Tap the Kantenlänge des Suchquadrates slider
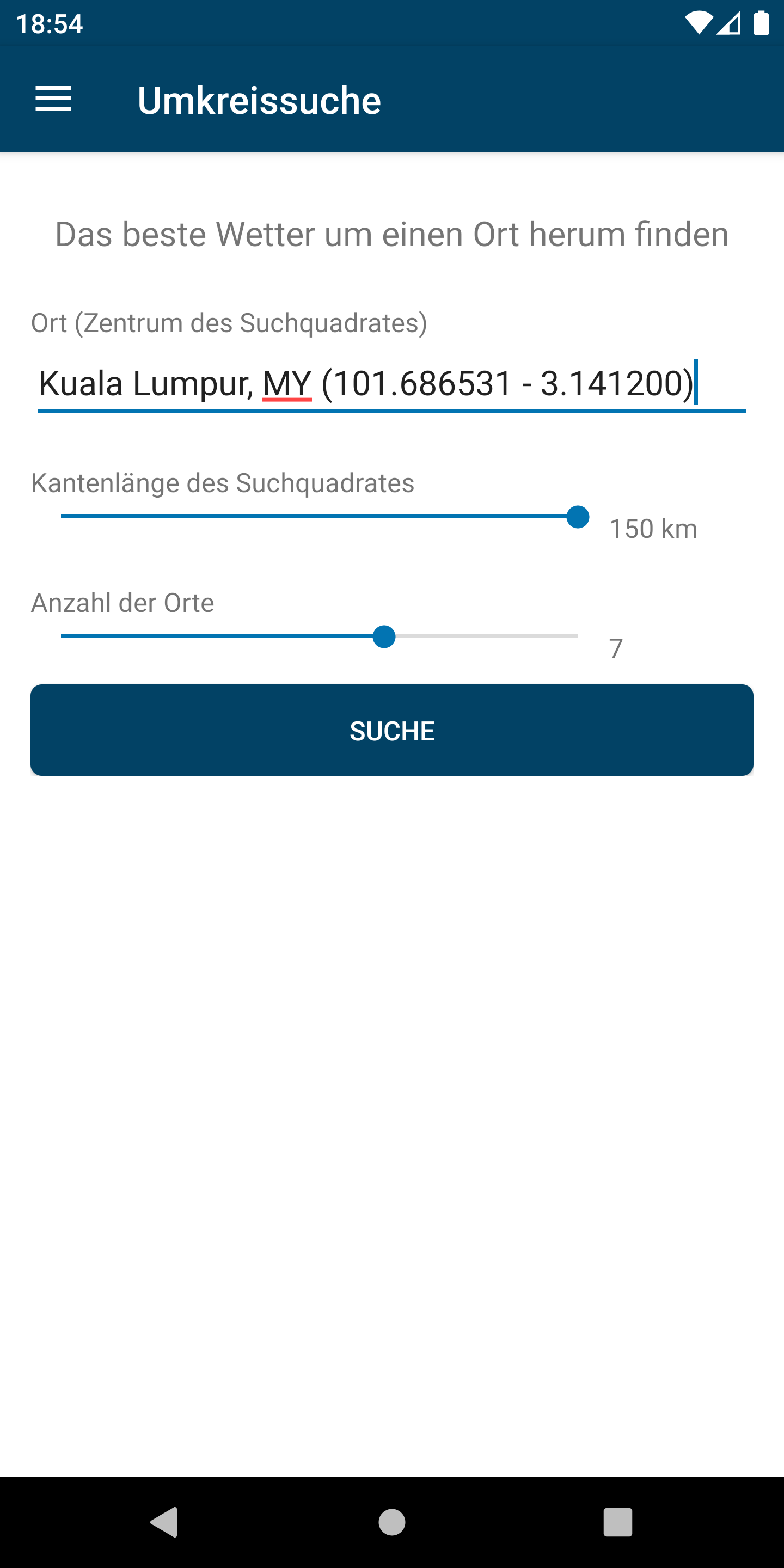The width and height of the screenshot is (784, 1568). 320,517
